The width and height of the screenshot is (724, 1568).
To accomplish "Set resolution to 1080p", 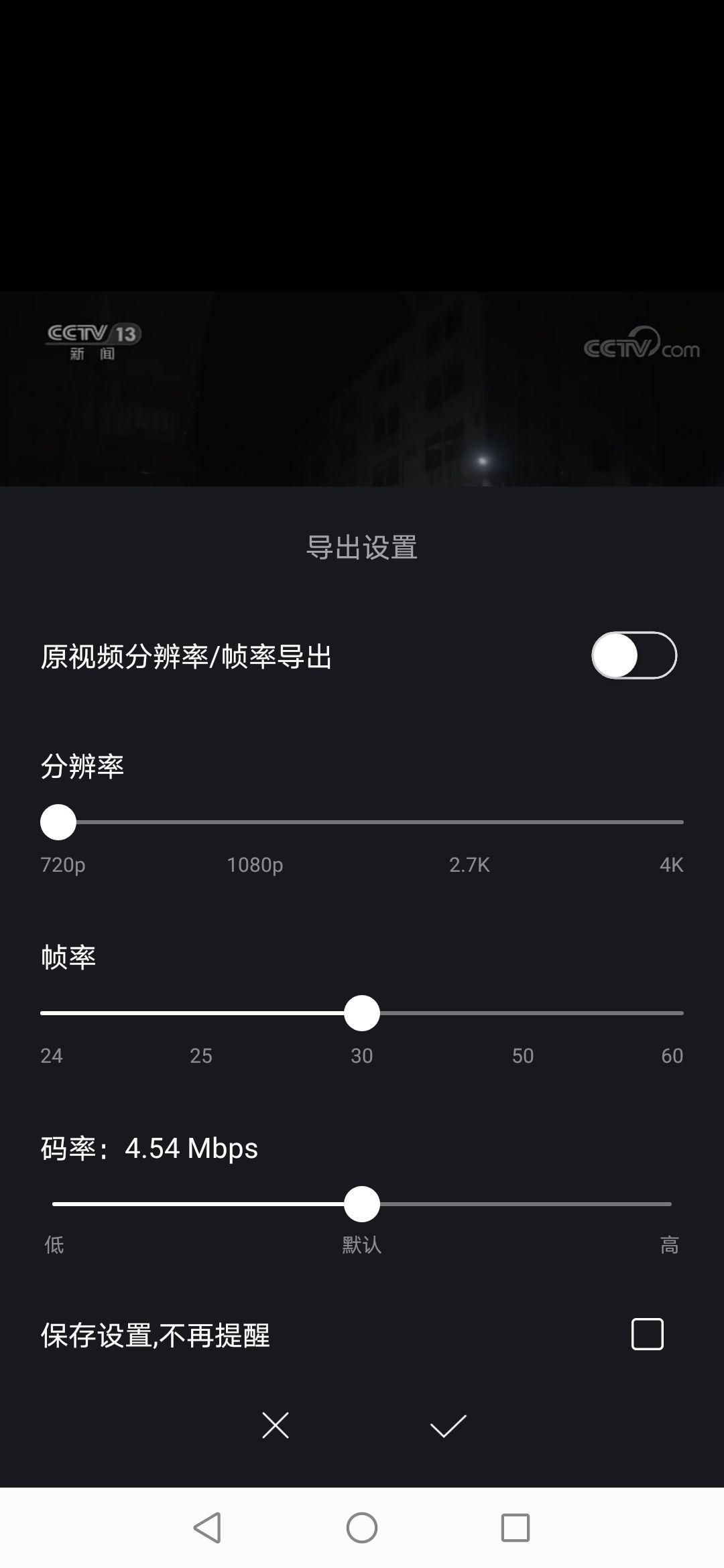I will coord(255,822).
